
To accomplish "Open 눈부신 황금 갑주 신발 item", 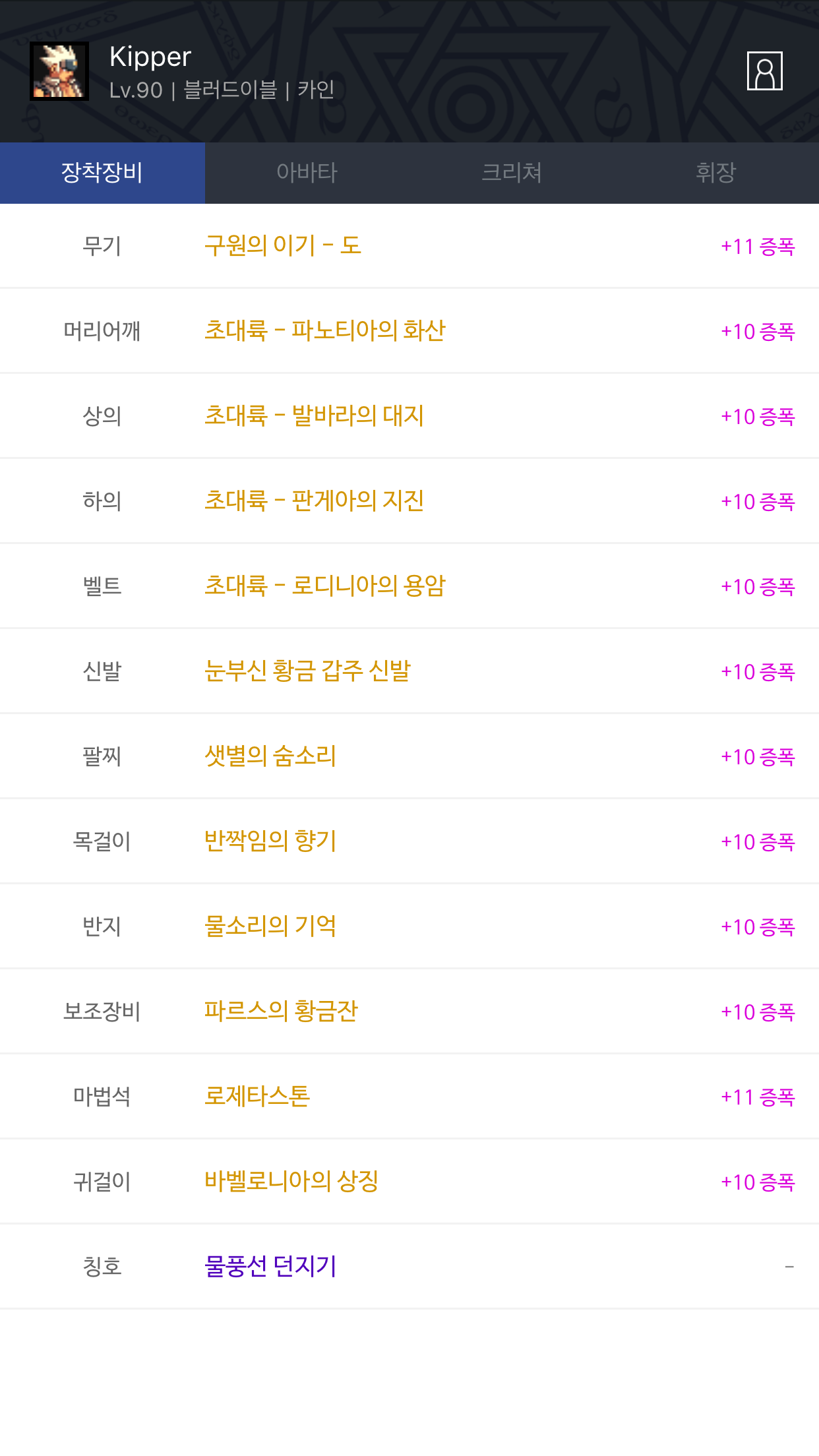I will point(307,671).
